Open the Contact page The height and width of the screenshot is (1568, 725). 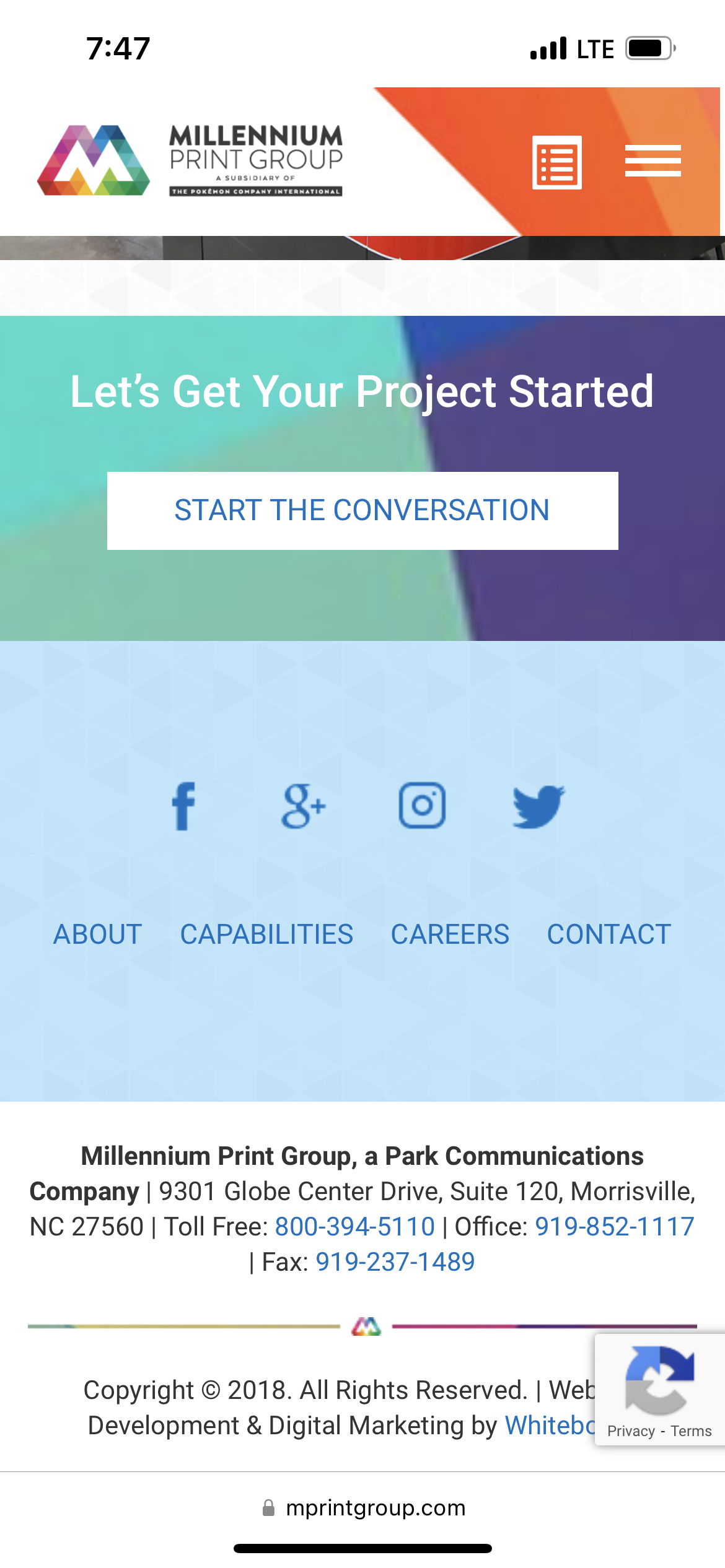pos(609,934)
